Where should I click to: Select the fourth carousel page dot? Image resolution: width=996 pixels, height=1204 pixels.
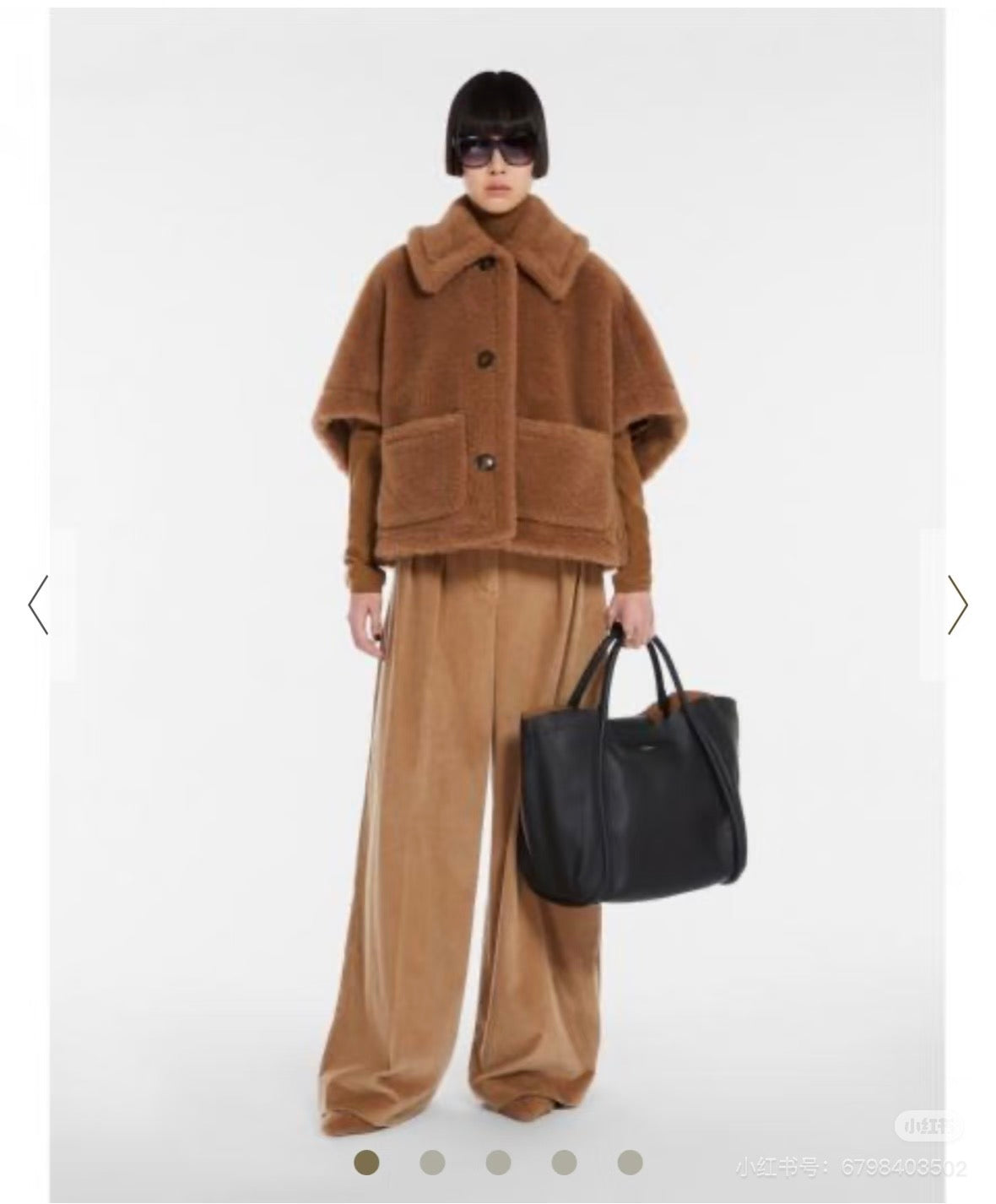[x=564, y=1162]
